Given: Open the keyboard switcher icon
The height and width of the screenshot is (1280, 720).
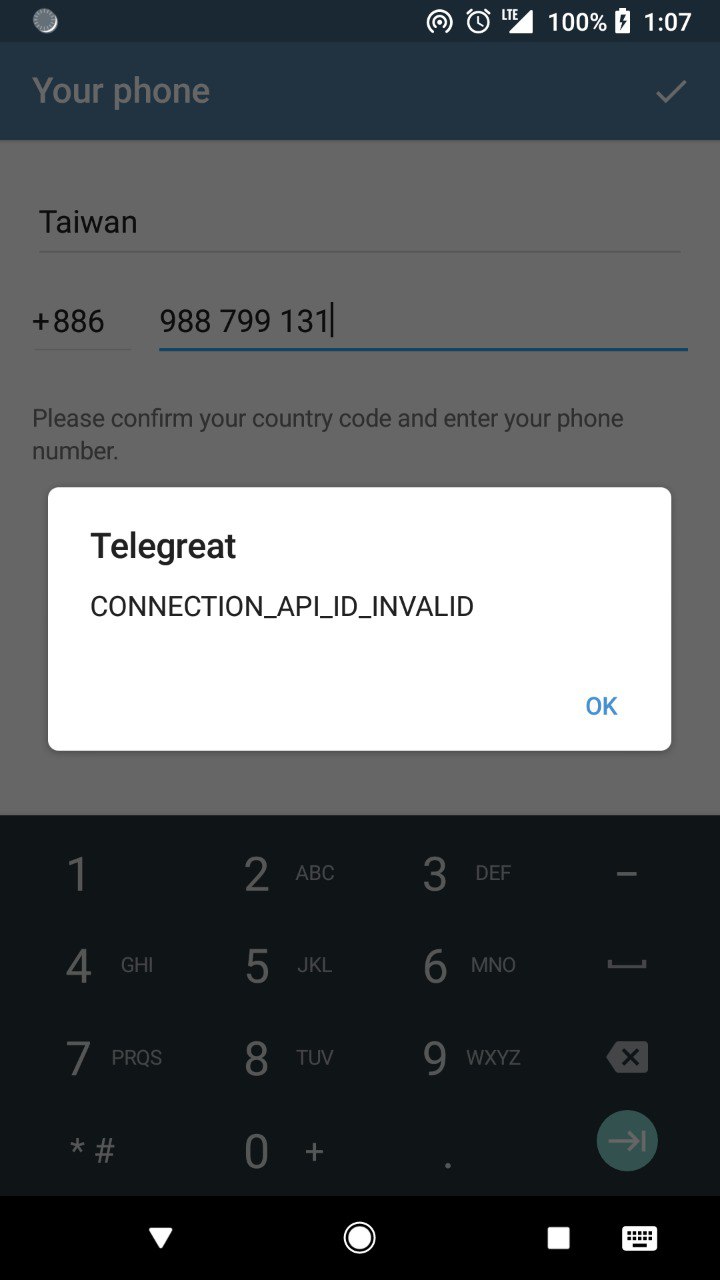Looking at the screenshot, I should [x=639, y=1238].
